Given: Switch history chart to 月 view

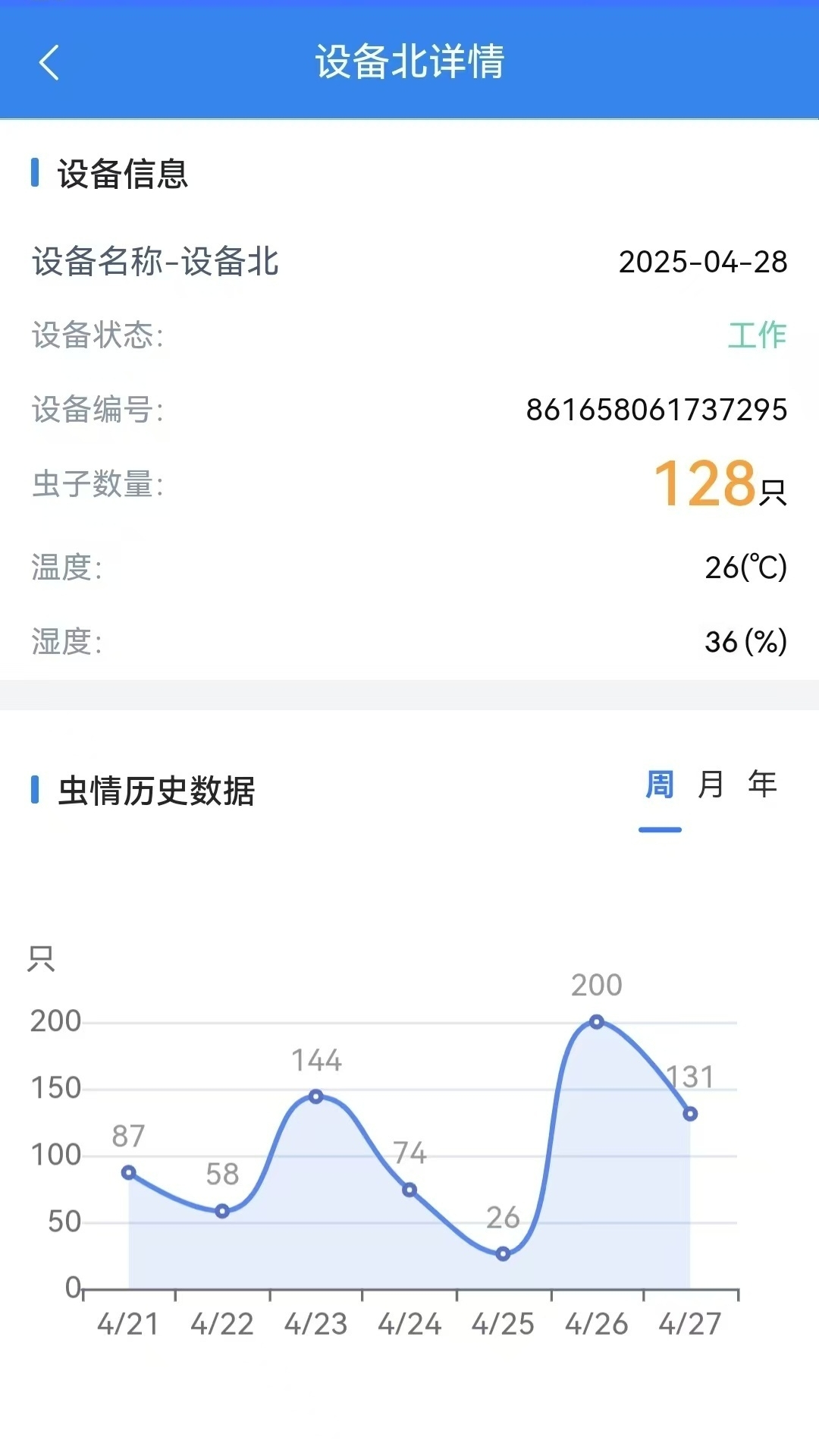Looking at the screenshot, I should [711, 785].
